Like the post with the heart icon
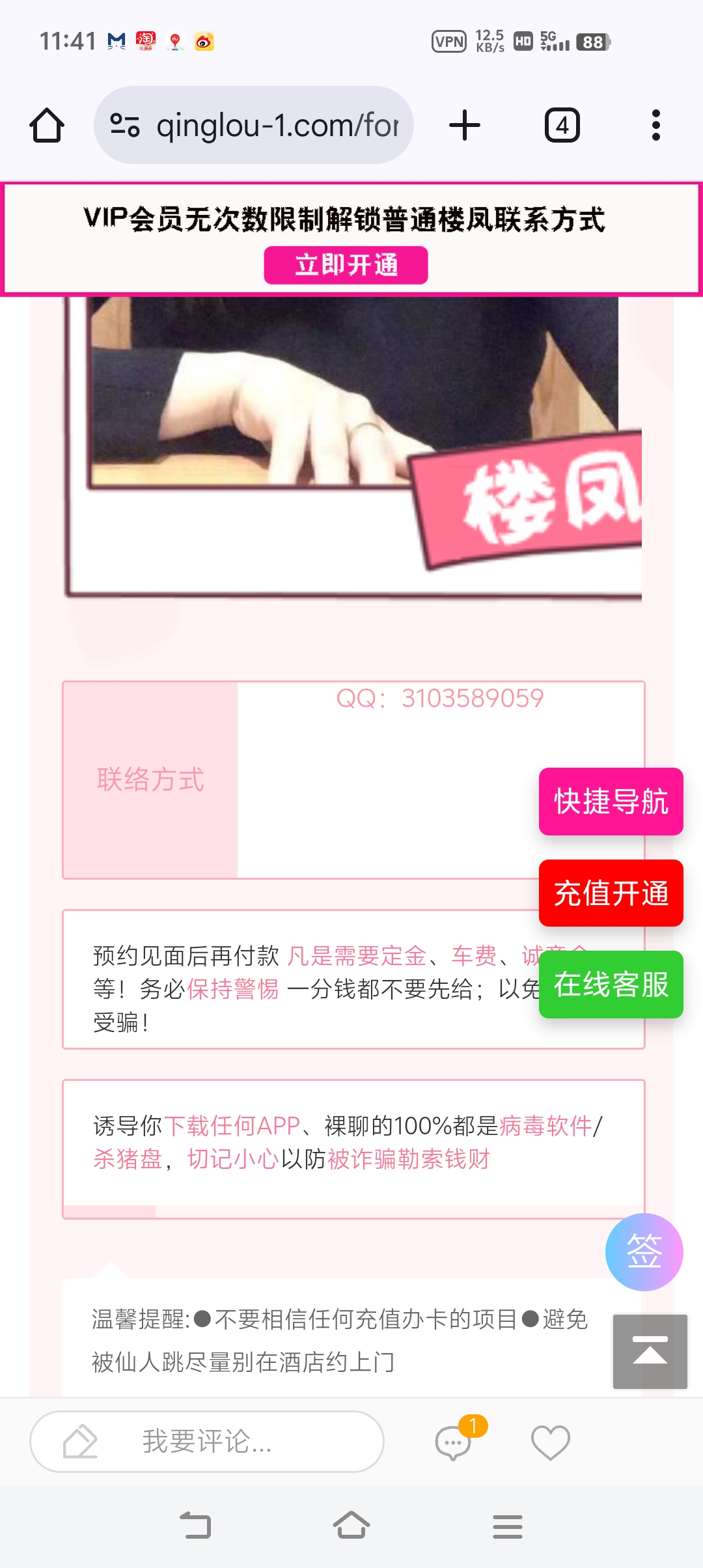Viewport: 703px width, 1568px height. coord(550,1442)
